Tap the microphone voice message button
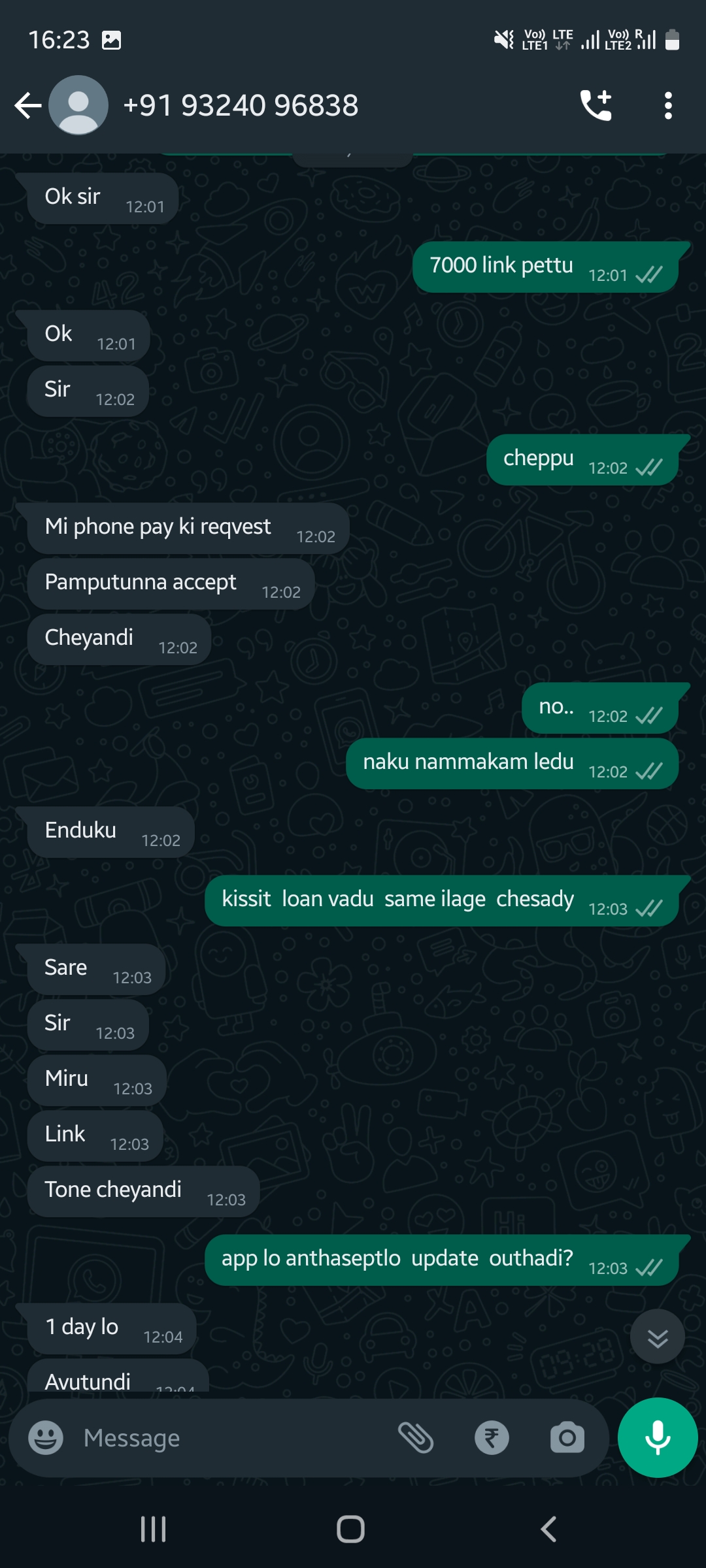Screen dimensions: 706x1568 [658, 1438]
